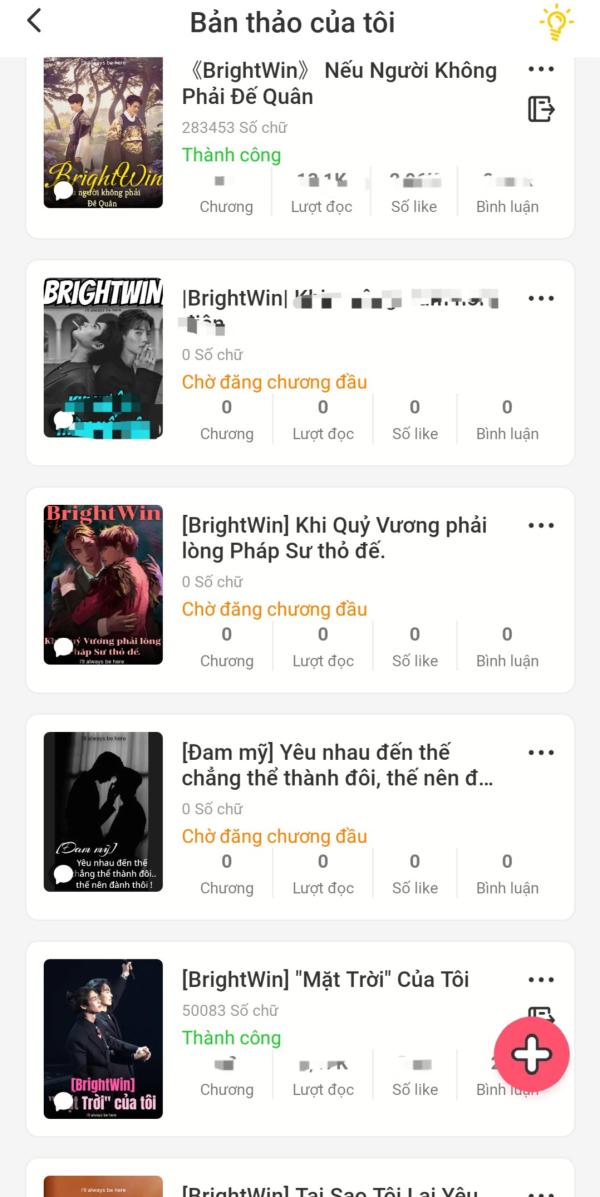Open draft "Mặt Trời" Của Tôi
Image resolution: width=600 pixels, height=1197 pixels.
(325, 979)
